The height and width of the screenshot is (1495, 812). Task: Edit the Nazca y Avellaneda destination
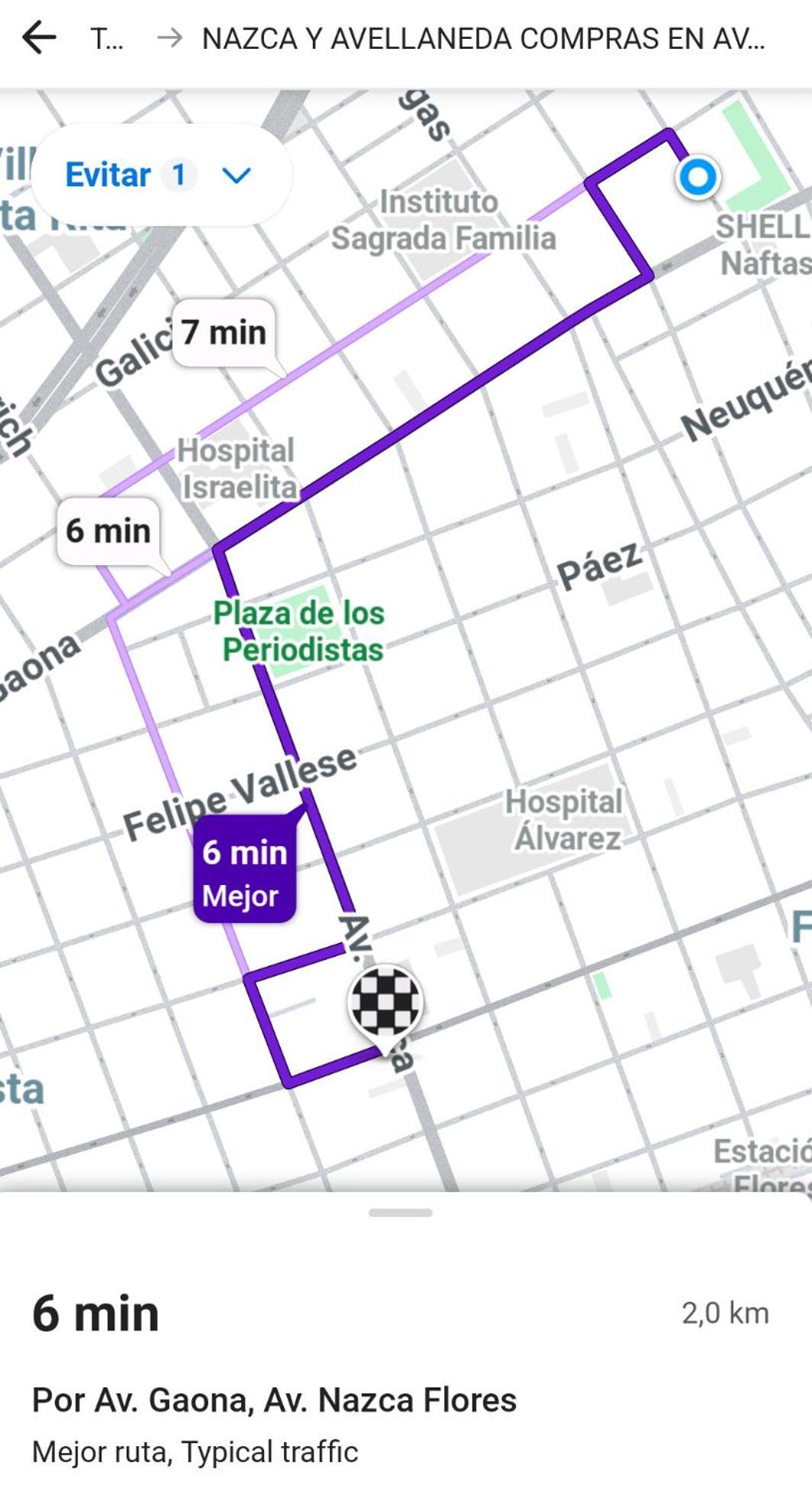(482, 38)
